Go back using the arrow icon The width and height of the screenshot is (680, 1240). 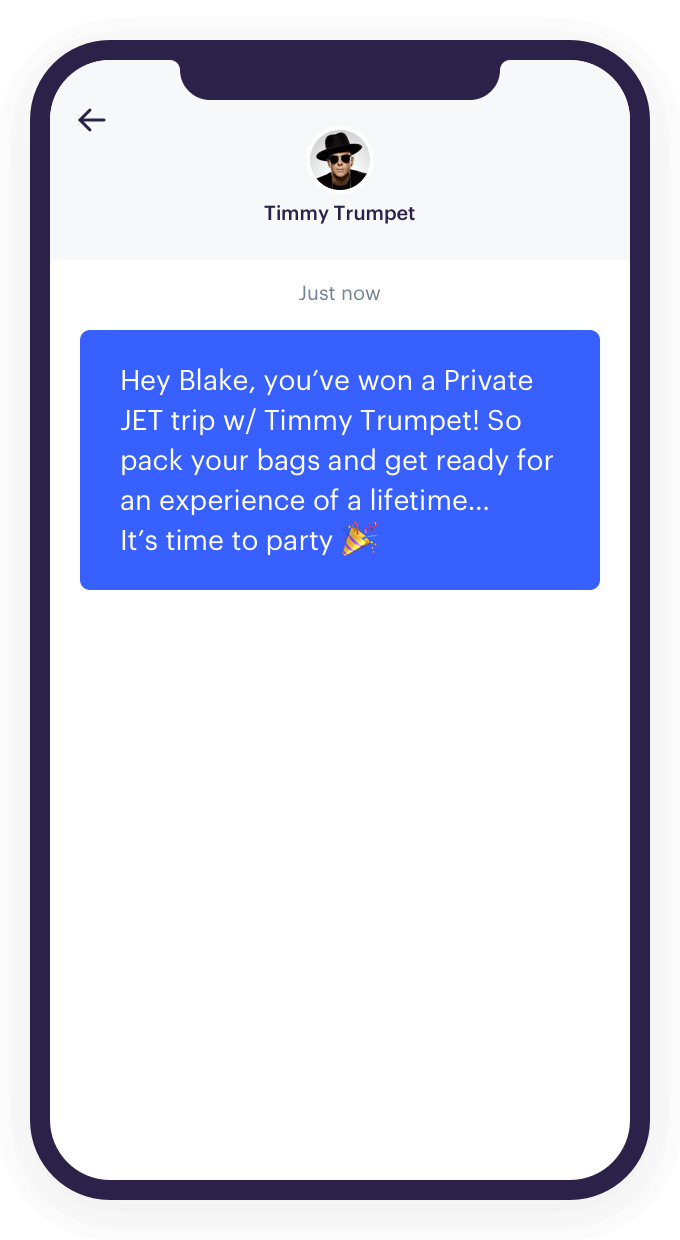92,120
